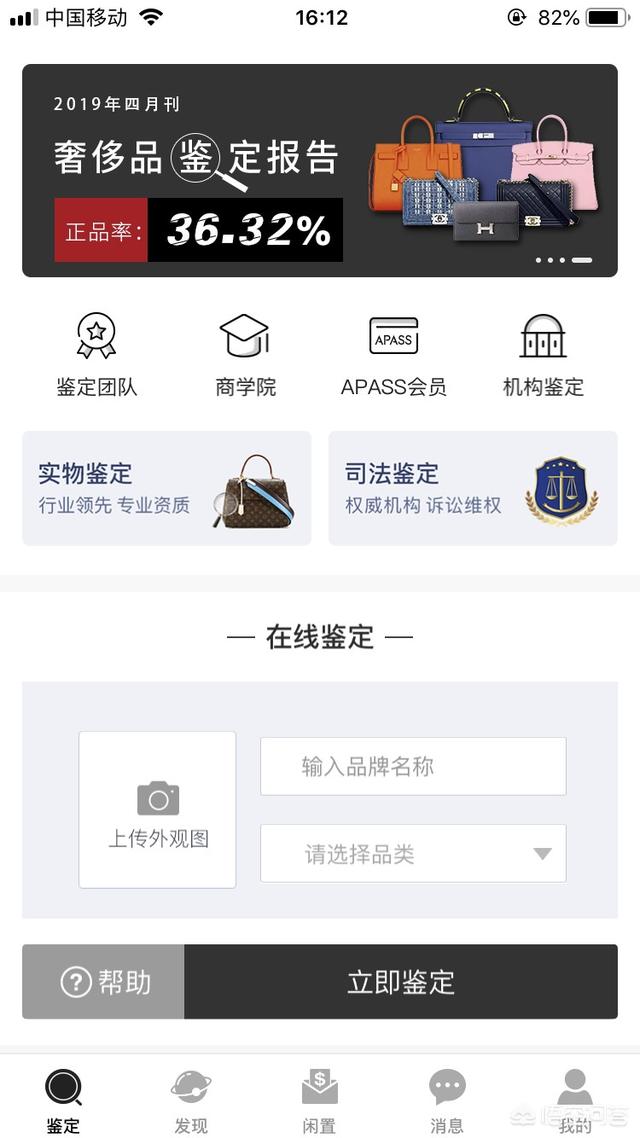640x1138 pixels.
Task: Focus the 输入品牌名称 brand name field
Action: click(x=413, y=767)
